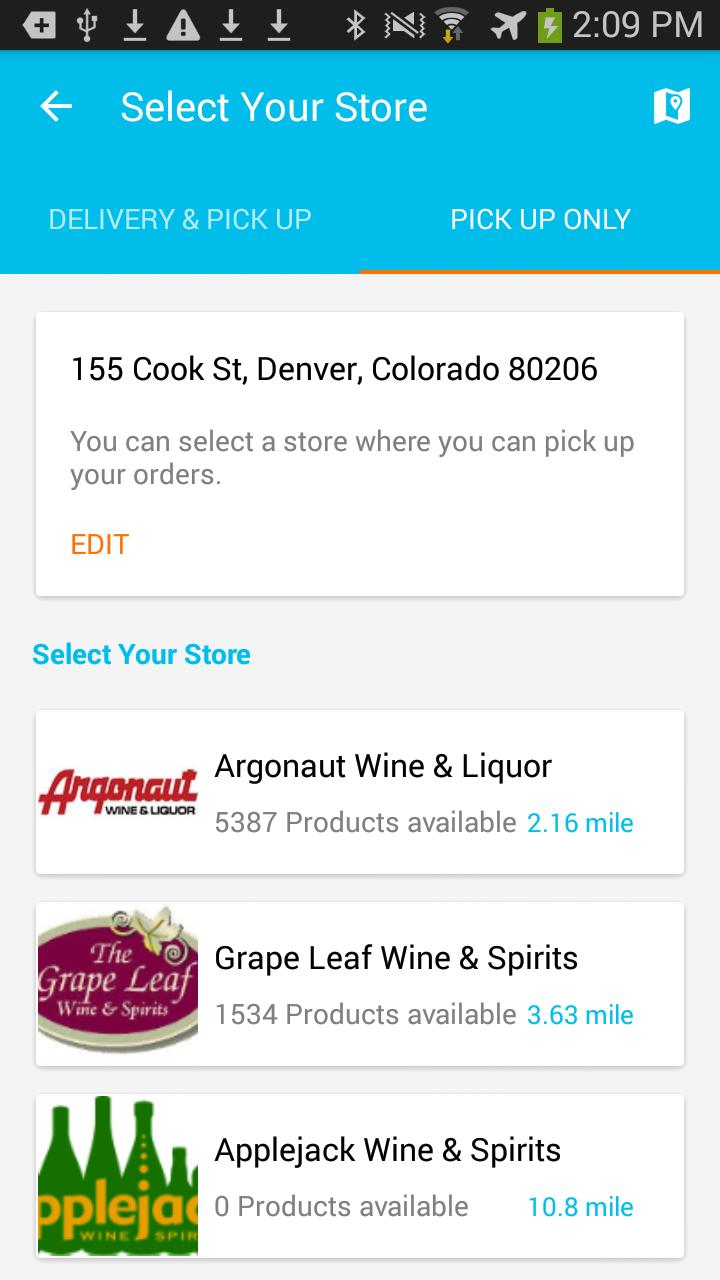Tap The Grape Leaf Wine & Spirits logo
This screenshot has width=720, height=1280.
click(x=116, y=982)
